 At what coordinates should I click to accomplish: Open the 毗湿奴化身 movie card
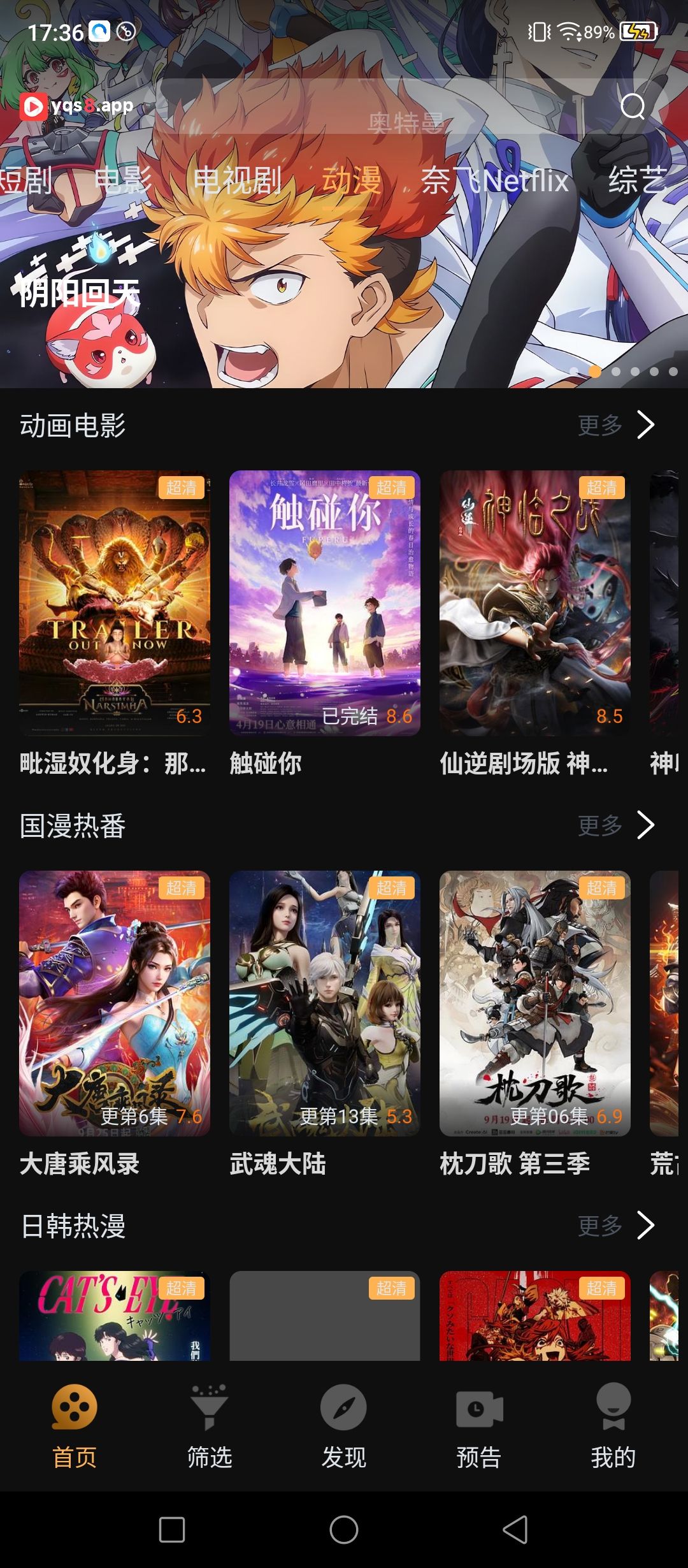click(x=115, y=603)
